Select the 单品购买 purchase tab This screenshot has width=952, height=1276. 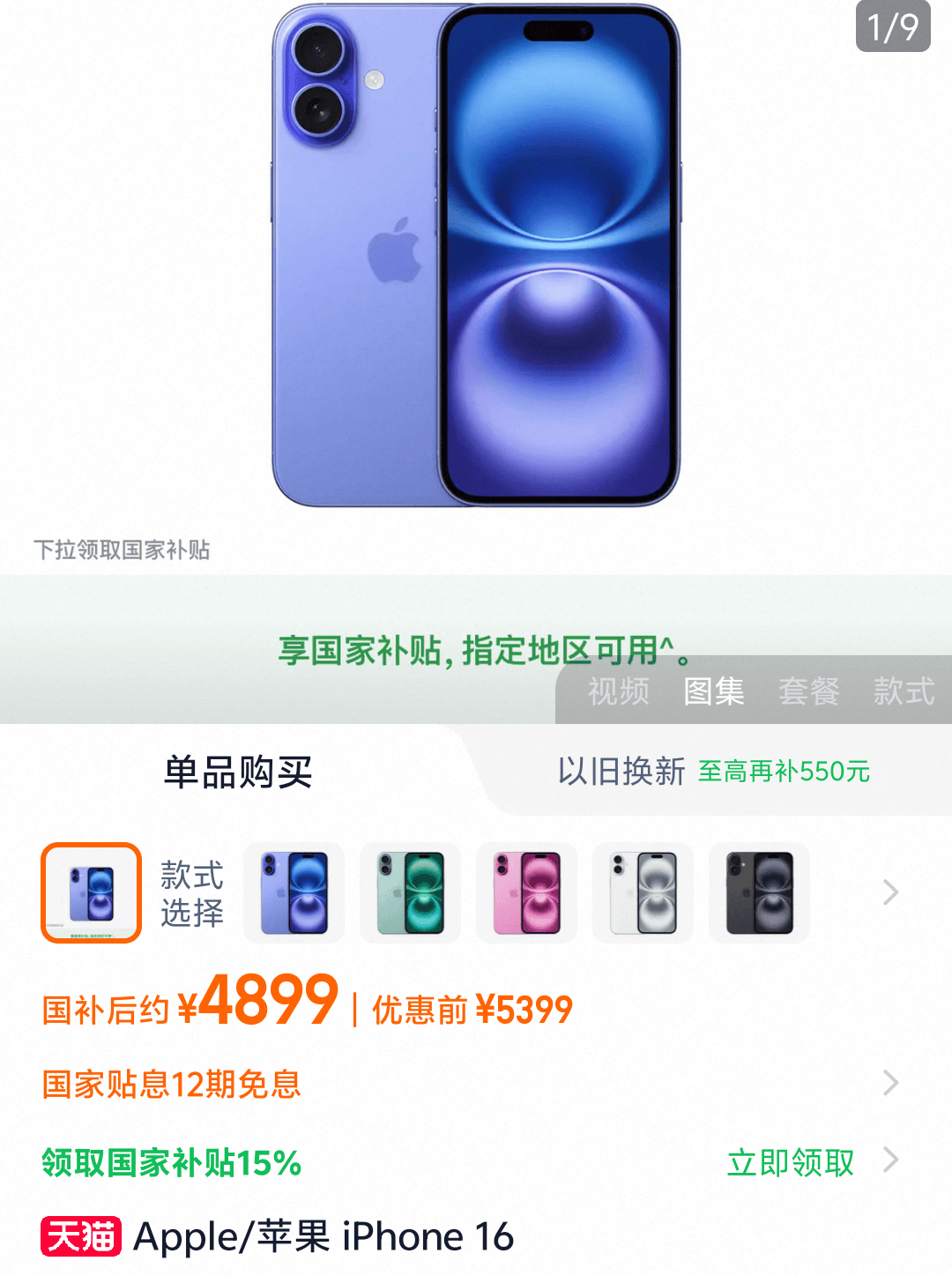[238, 772]
